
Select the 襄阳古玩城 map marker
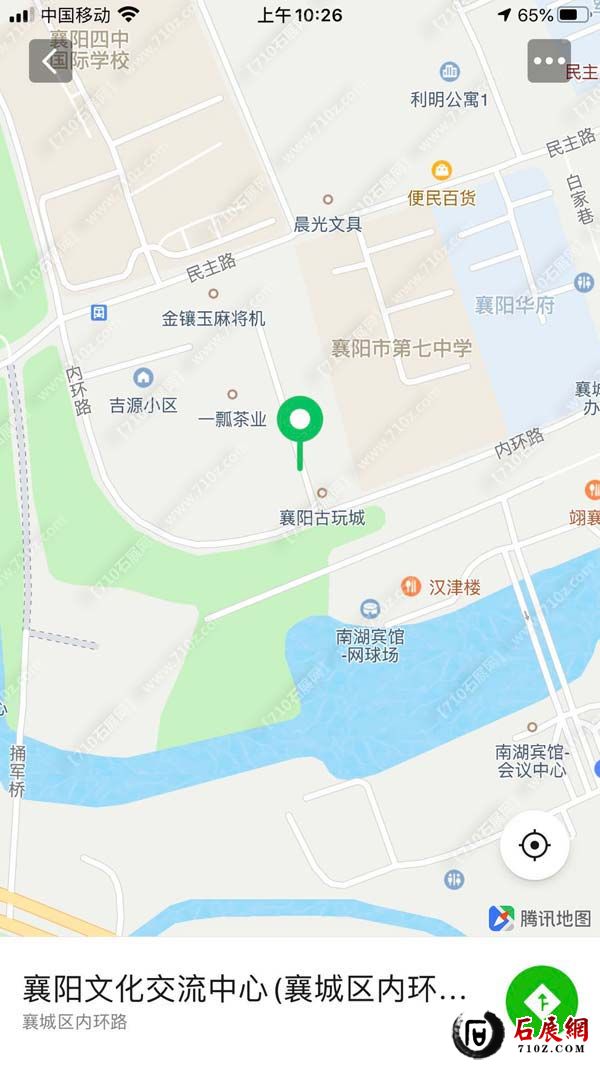click(322, 494)
